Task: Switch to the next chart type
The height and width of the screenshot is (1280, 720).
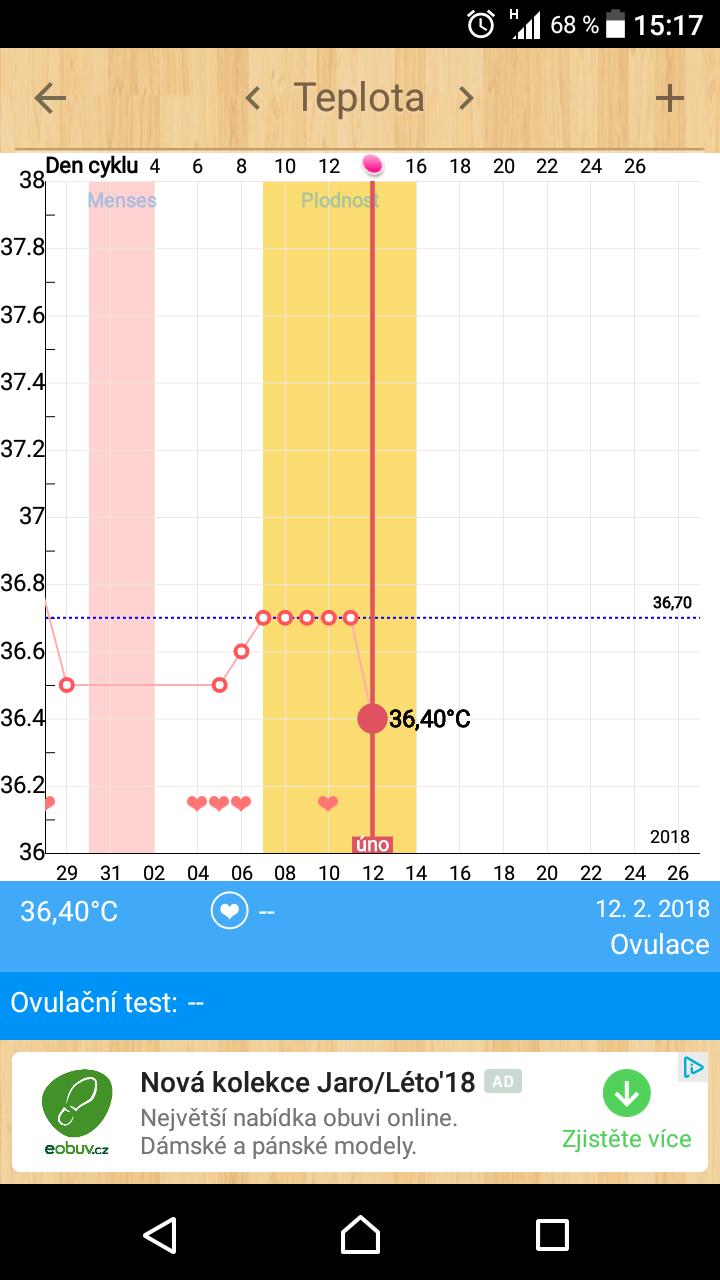Action: (x=466, y=98)
